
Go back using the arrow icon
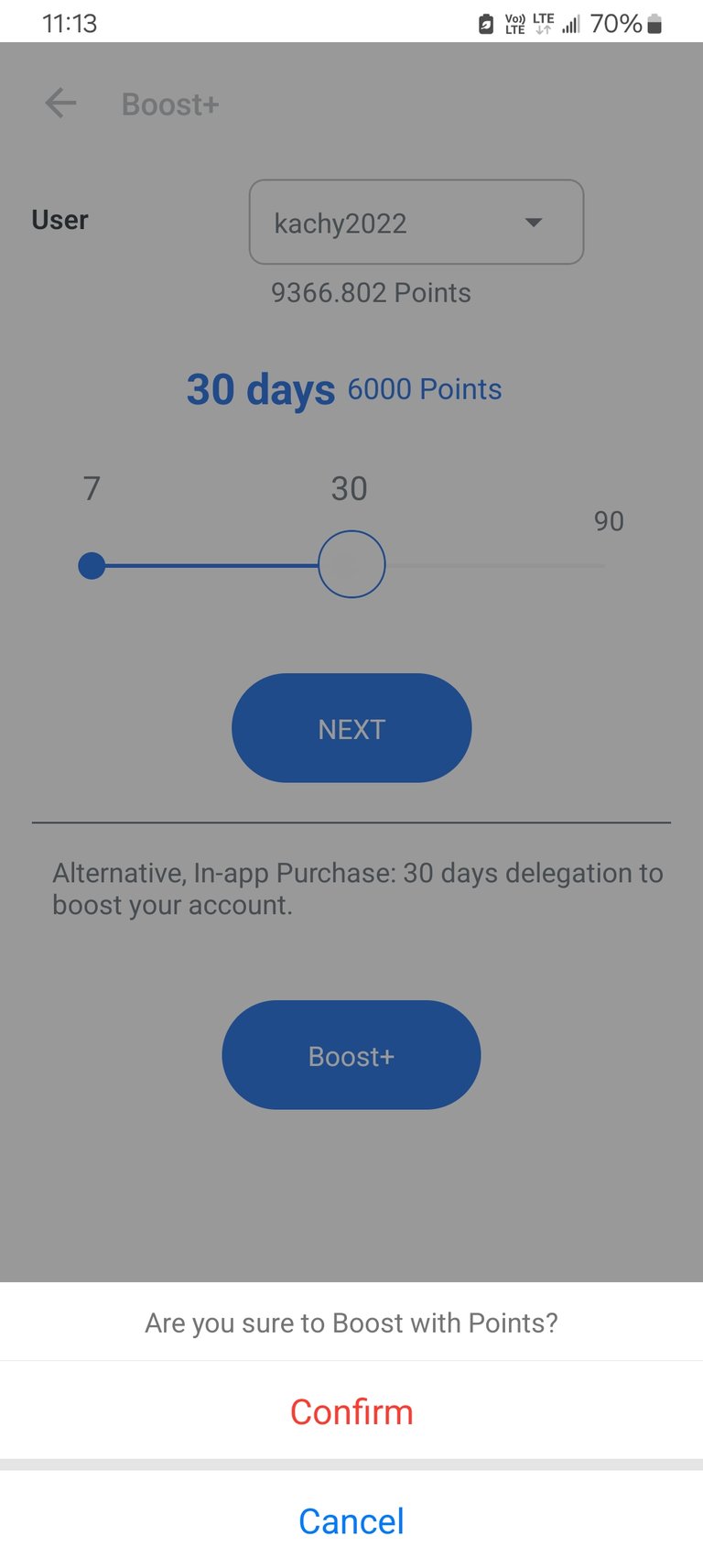[60, 103]
